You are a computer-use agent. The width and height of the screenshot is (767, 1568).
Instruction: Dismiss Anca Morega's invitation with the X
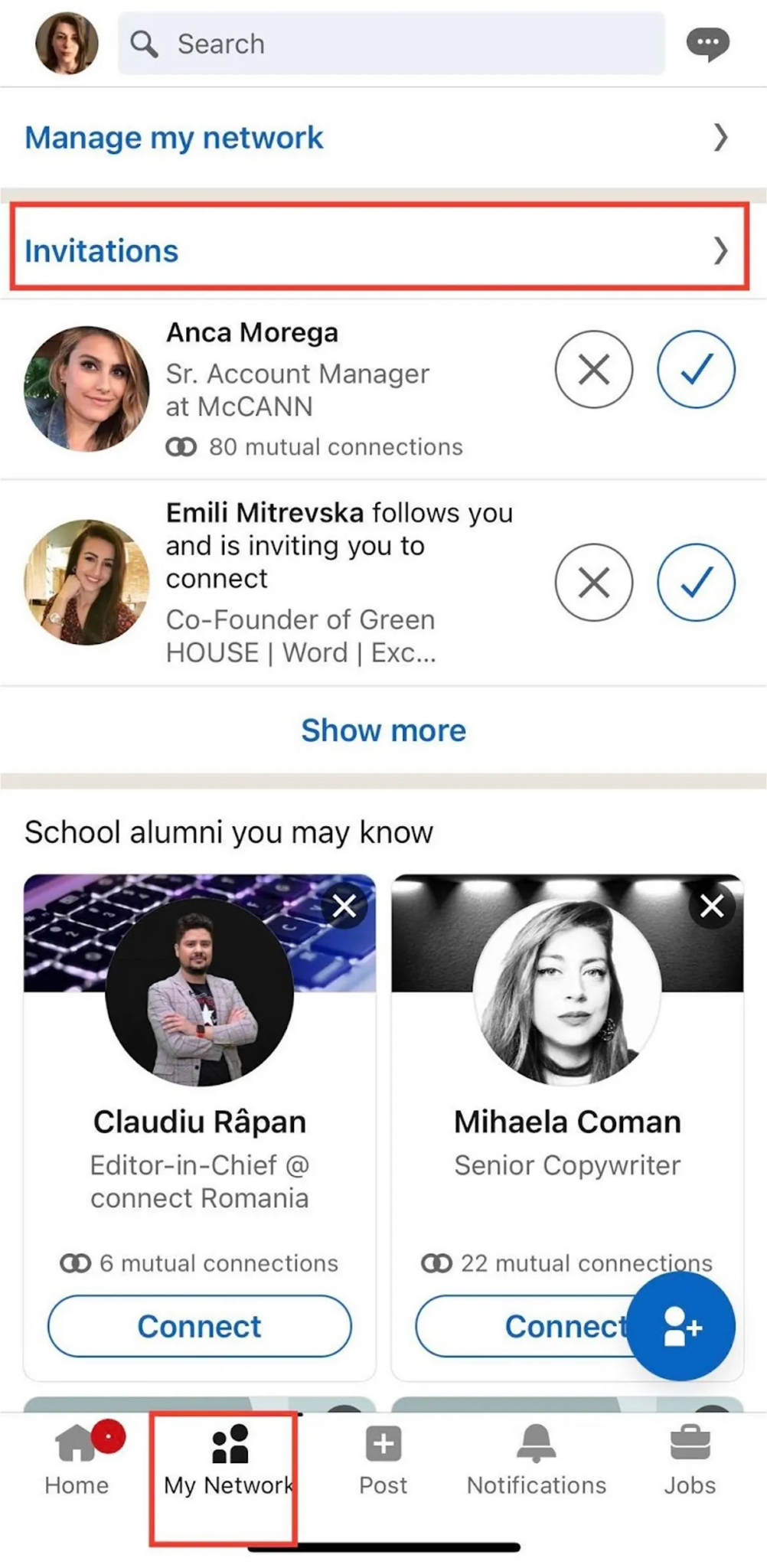point(593,370)
